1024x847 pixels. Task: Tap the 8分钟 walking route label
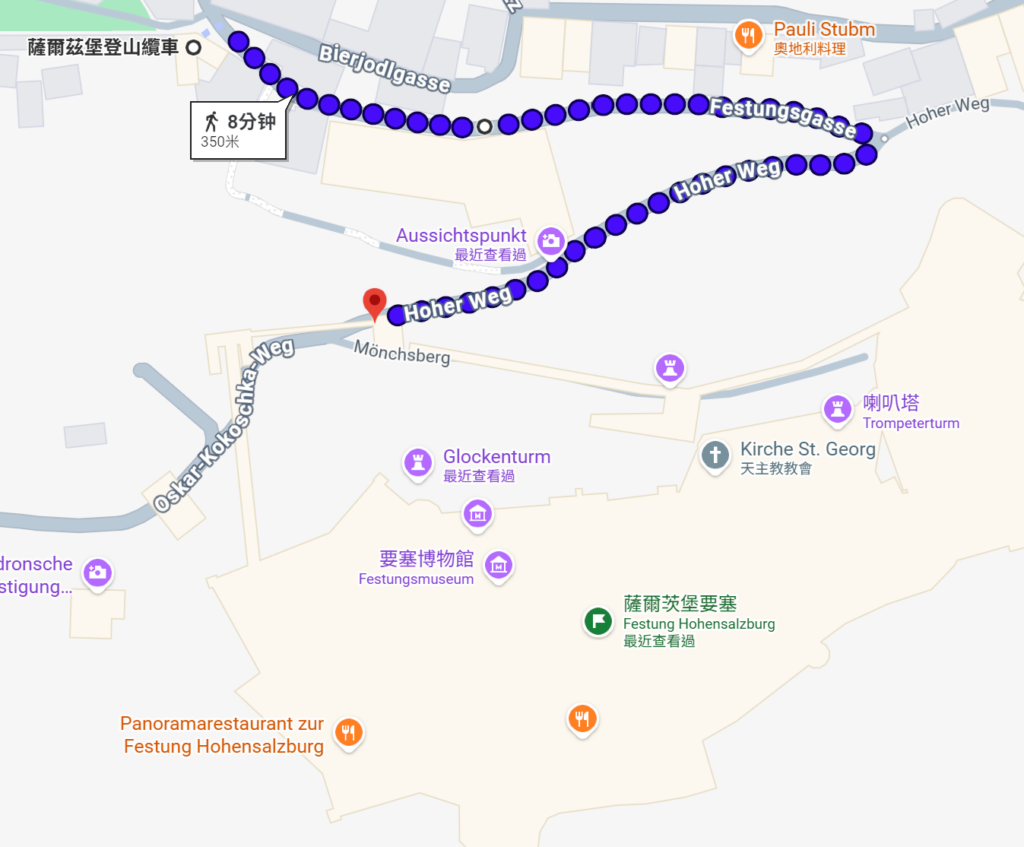tap(239, 130)
